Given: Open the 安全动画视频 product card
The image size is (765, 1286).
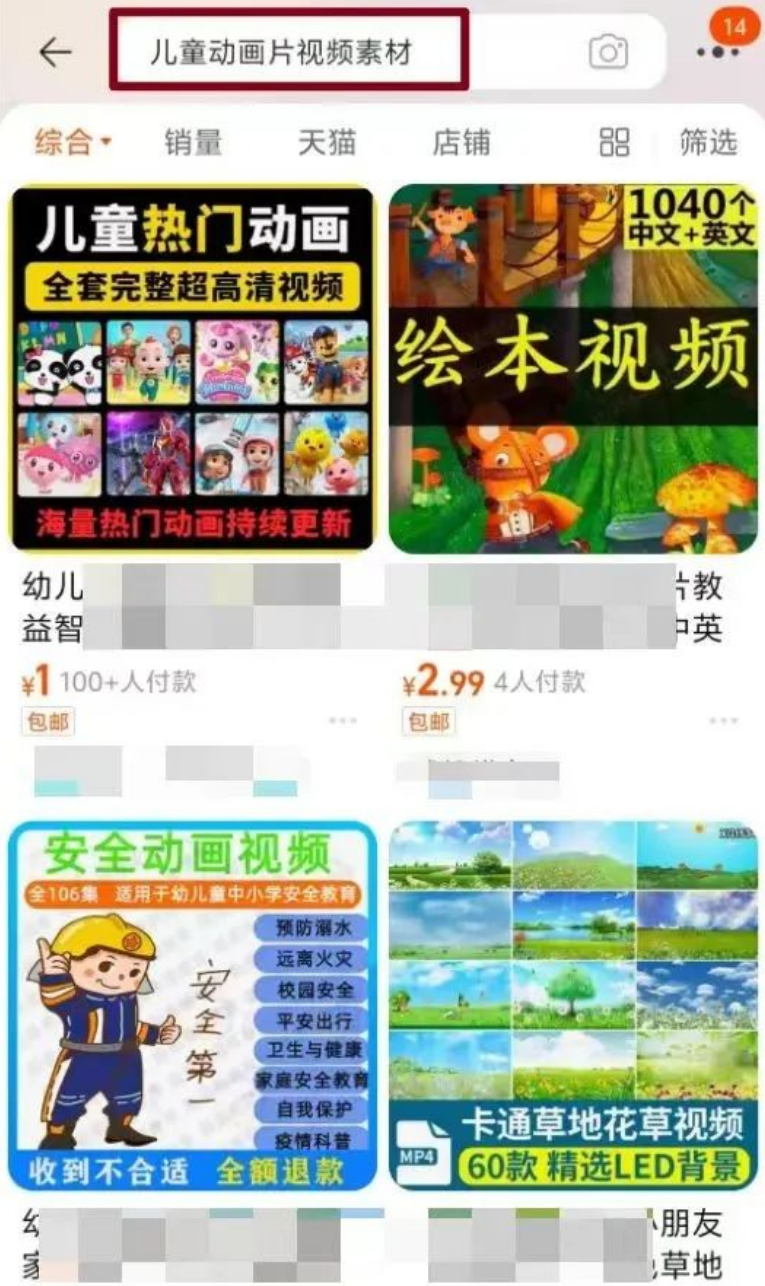Looking at the screenshot, I should [192, 1005].
